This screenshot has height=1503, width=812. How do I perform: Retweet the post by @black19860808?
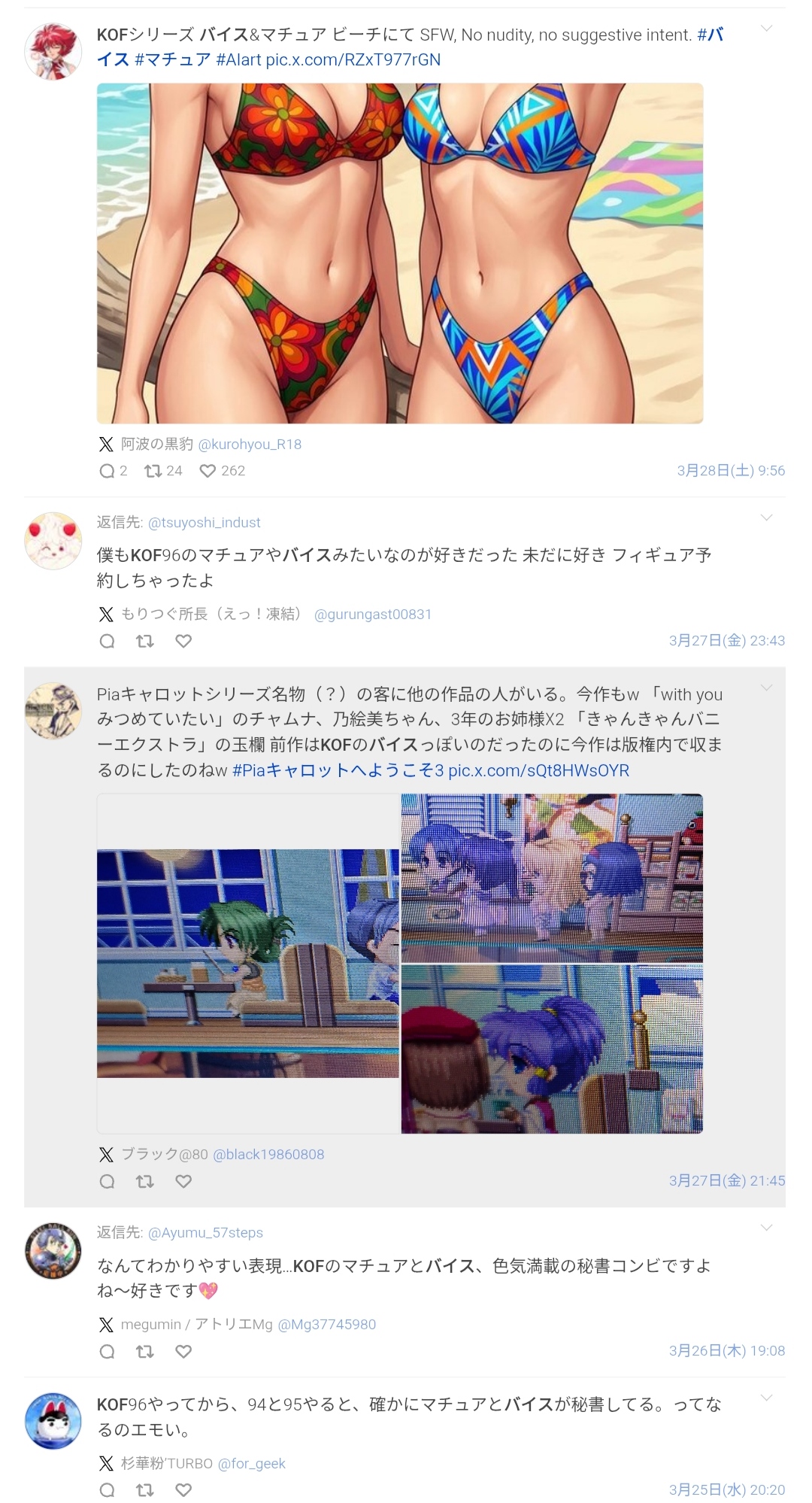pyautogui.click(x=144, y=1181)
